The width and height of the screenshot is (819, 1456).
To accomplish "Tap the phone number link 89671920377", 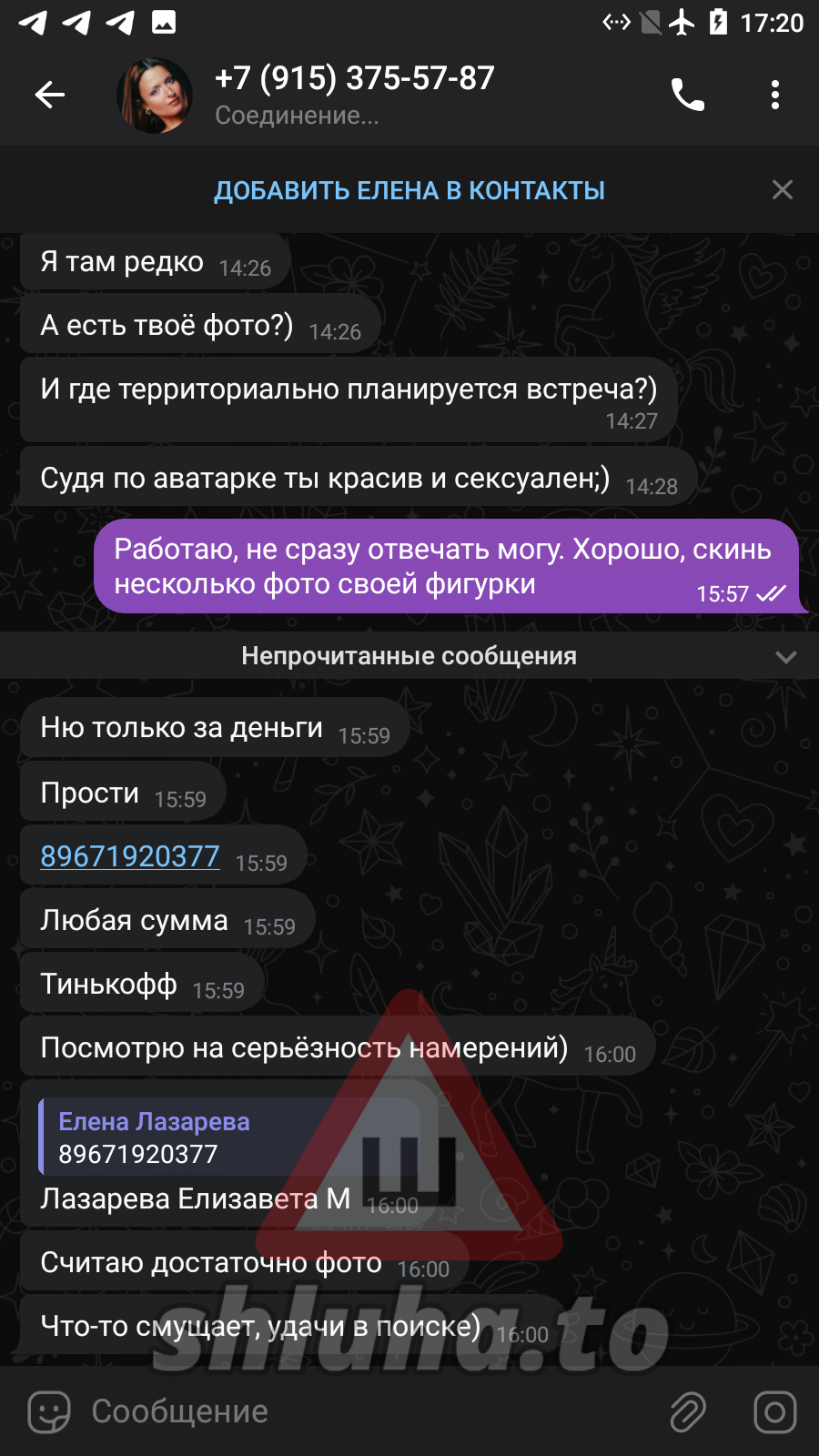I will coord(130,856).
